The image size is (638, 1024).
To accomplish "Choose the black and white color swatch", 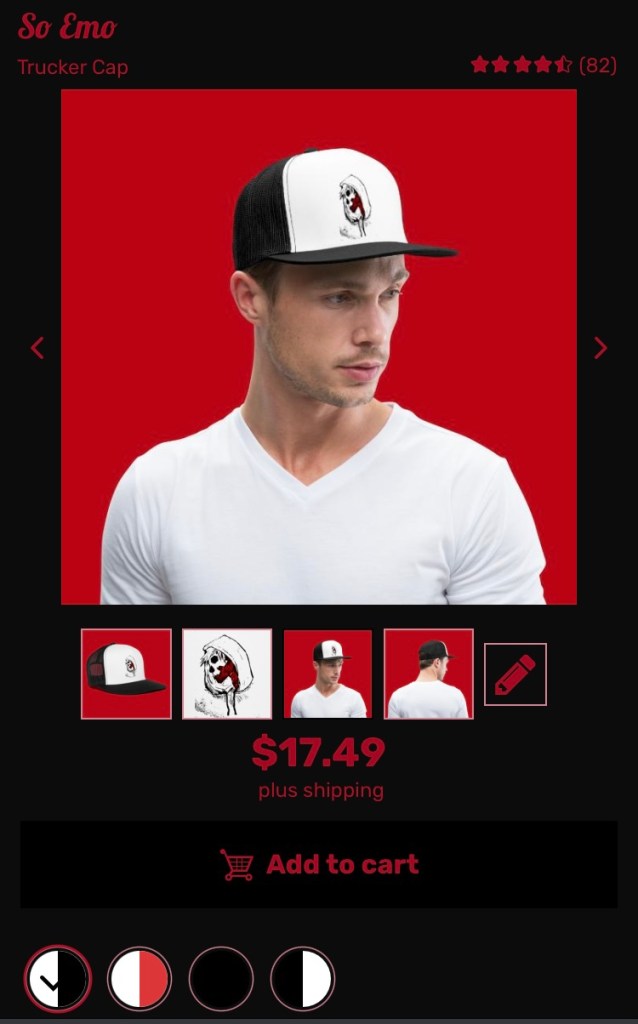I will click(x=302, y=979).
